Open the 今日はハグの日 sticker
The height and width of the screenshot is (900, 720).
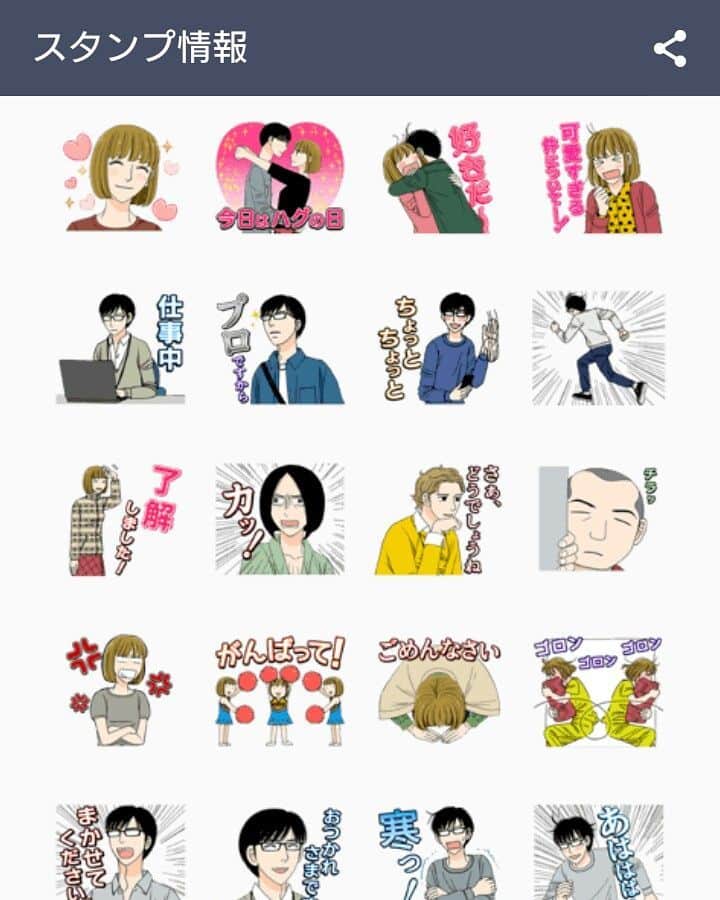[x=279, y=178]
